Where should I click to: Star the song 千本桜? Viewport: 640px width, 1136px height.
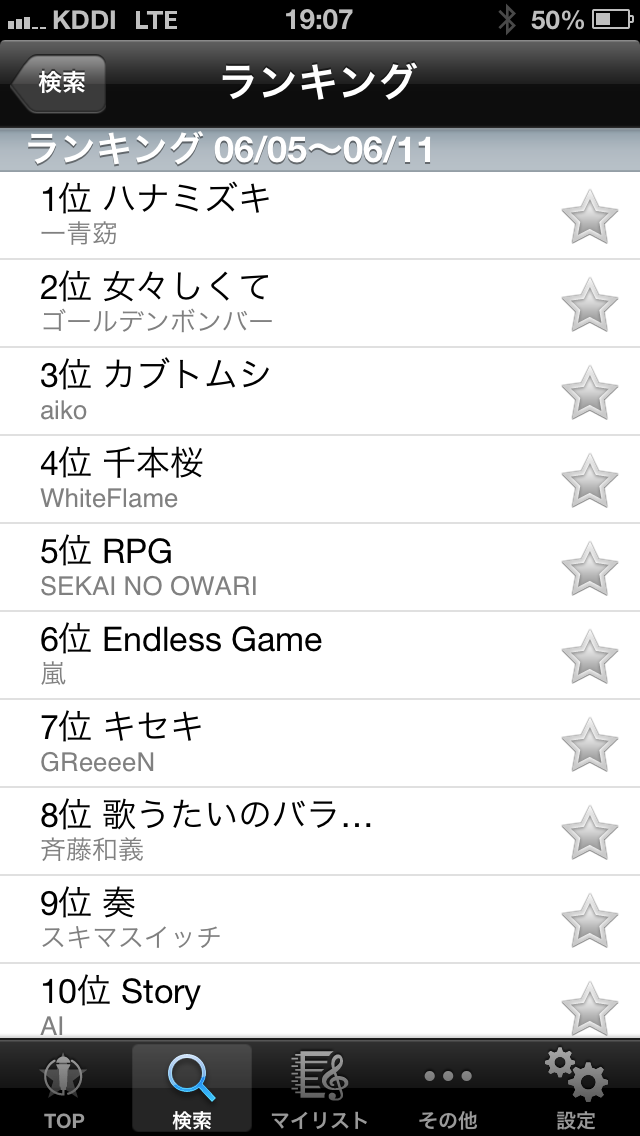pos(589,480)
